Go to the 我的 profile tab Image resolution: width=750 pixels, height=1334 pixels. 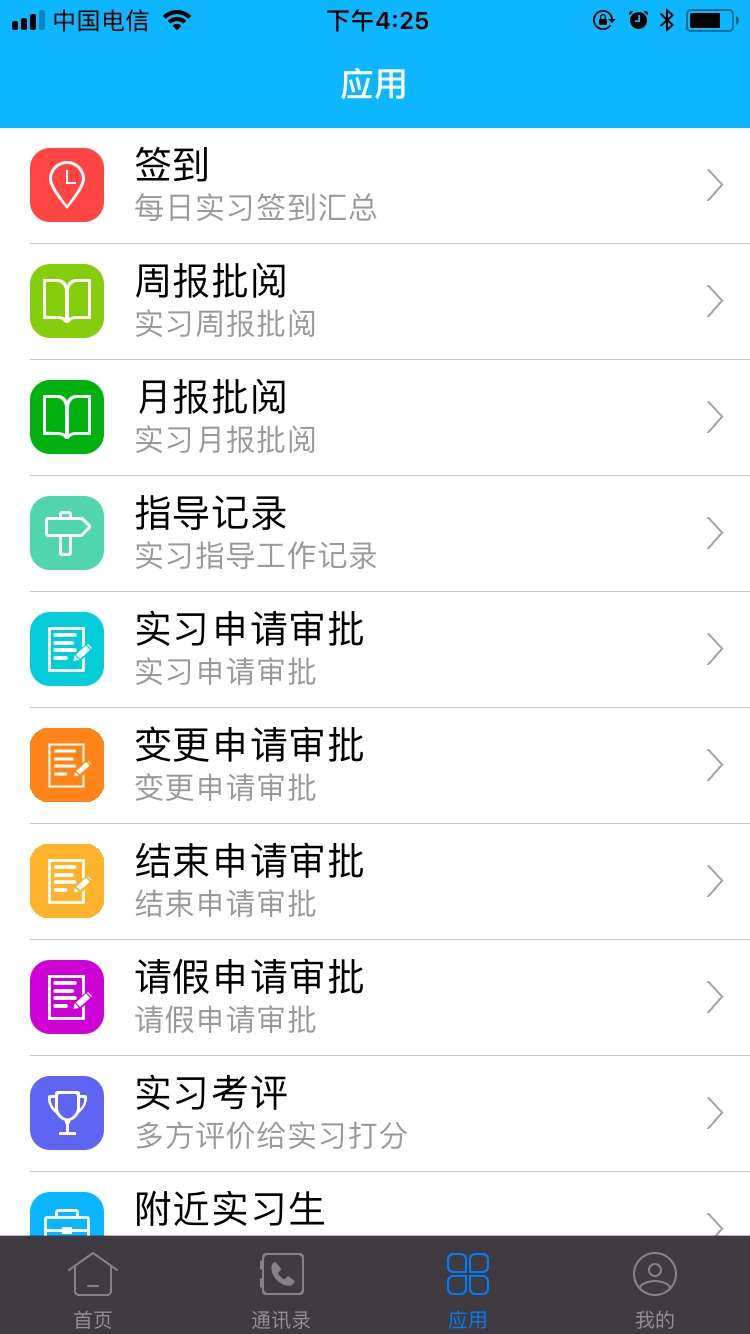(x=655, y=1287)
